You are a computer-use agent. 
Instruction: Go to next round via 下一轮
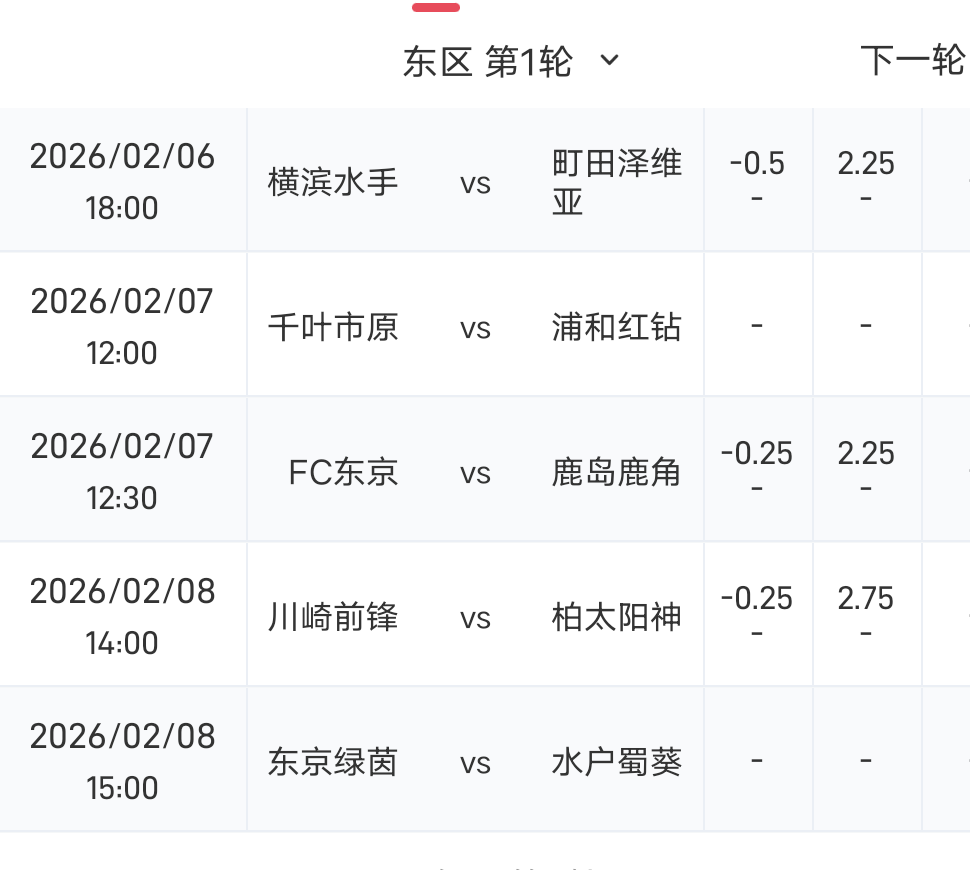coord(912,62)
